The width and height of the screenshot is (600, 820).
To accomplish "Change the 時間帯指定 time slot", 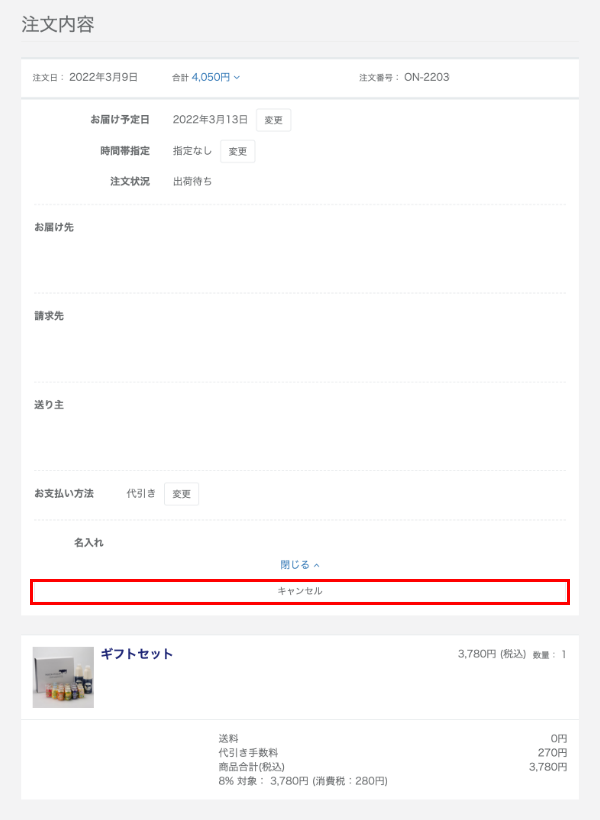I will coord(237,152).
